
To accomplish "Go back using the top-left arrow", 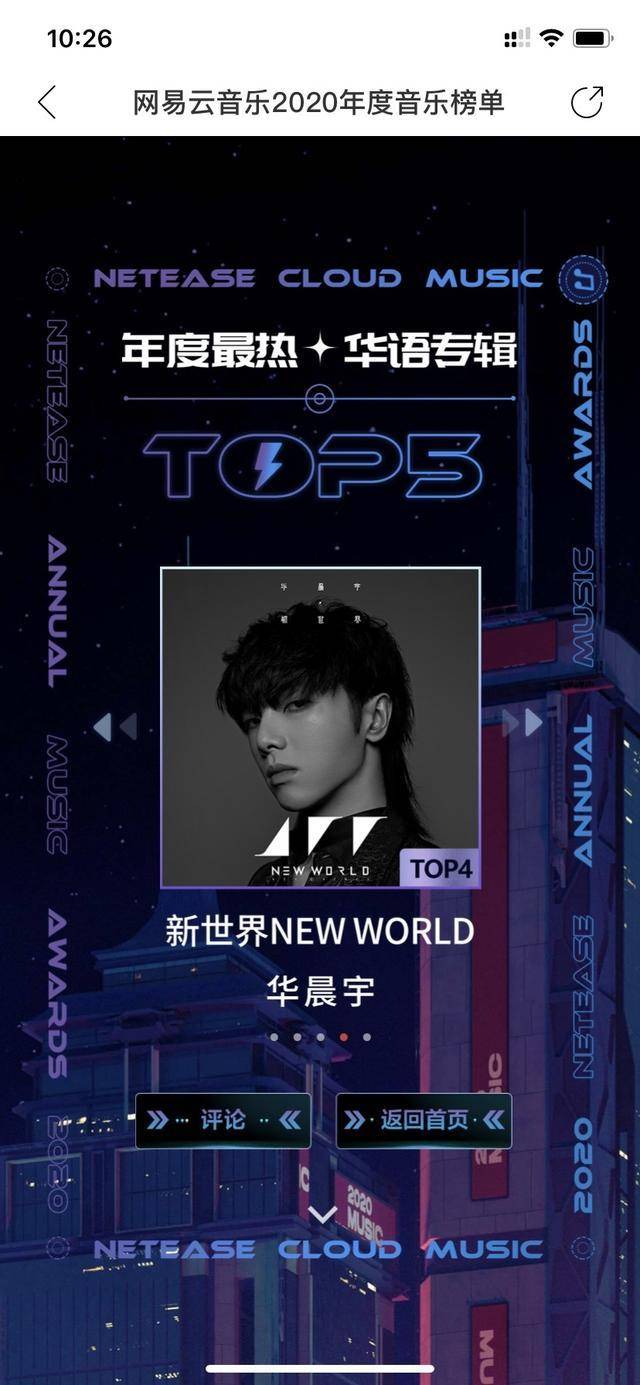I will (47, 102).
